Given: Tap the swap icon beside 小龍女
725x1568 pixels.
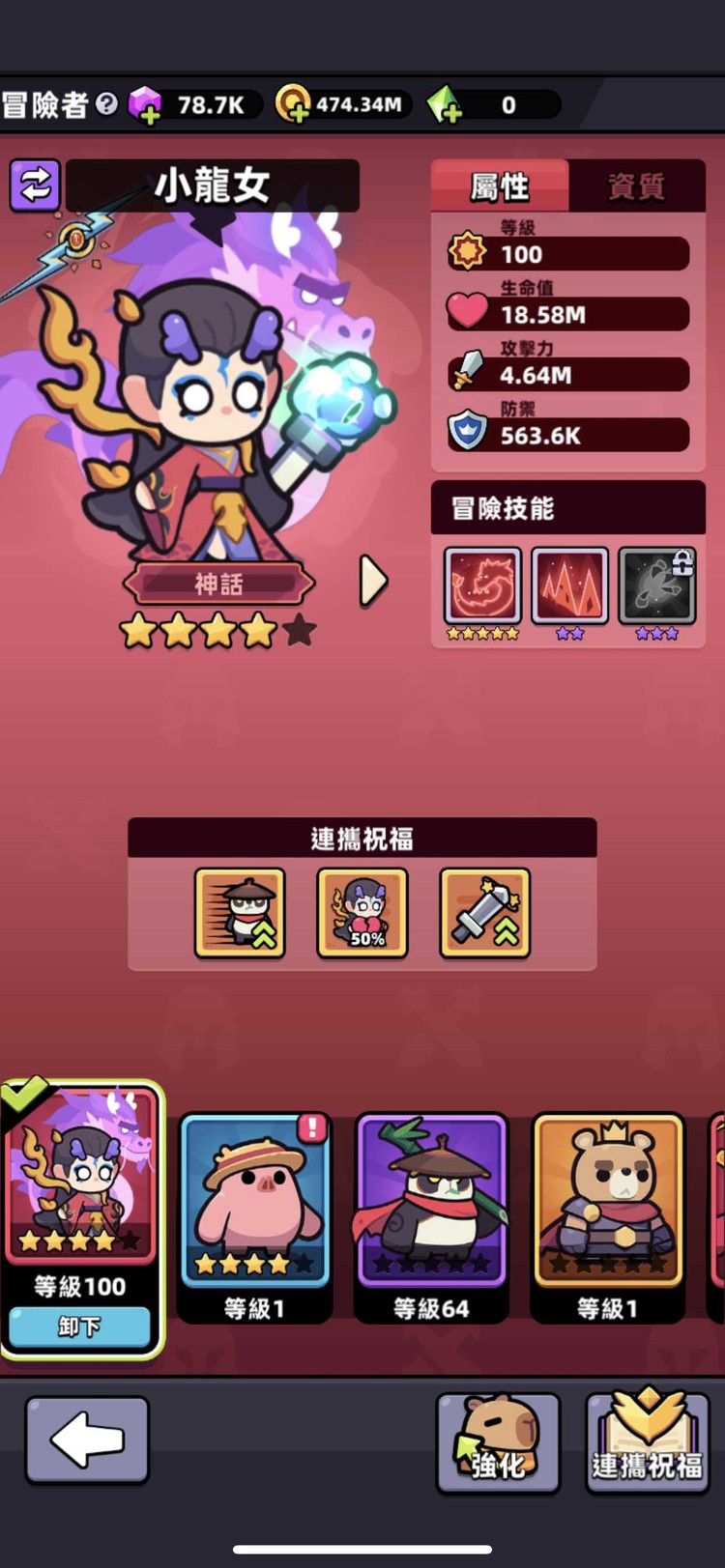Looking at the screenshot, I should pos(35,185).
